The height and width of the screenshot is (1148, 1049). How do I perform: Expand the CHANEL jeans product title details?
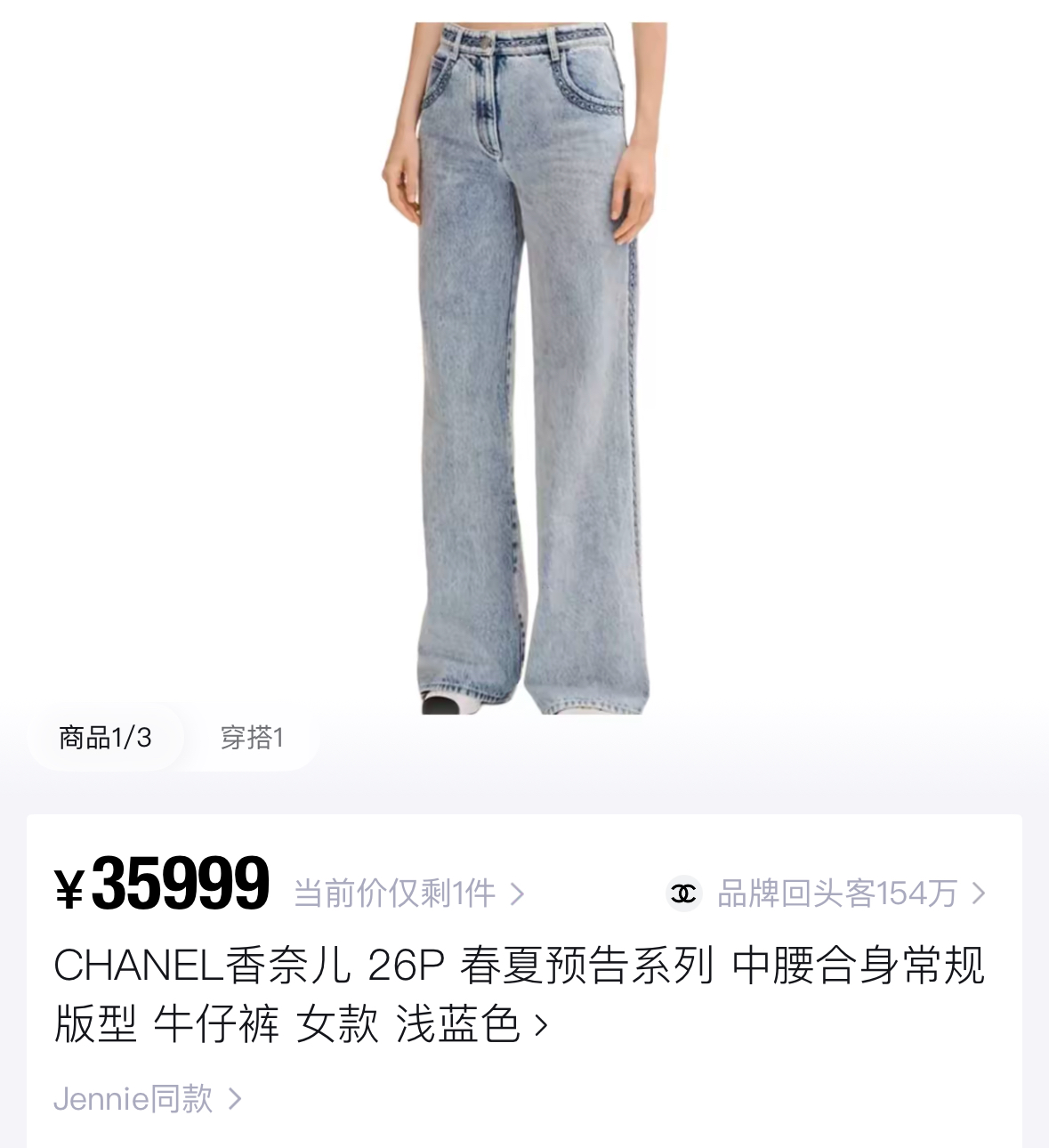click(x=519, y=994)
